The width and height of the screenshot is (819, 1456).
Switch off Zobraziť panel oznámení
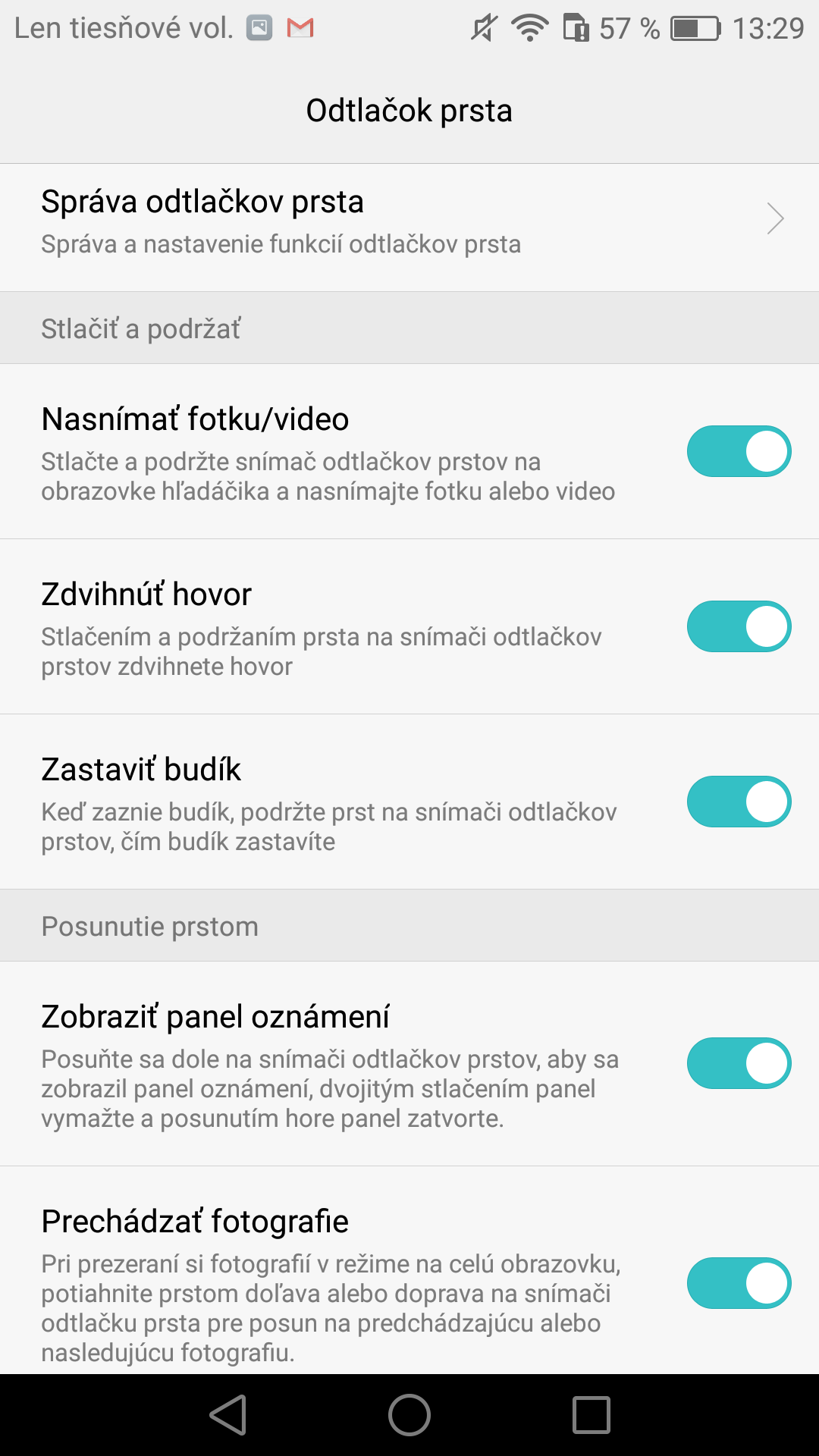click(739, 1063)
